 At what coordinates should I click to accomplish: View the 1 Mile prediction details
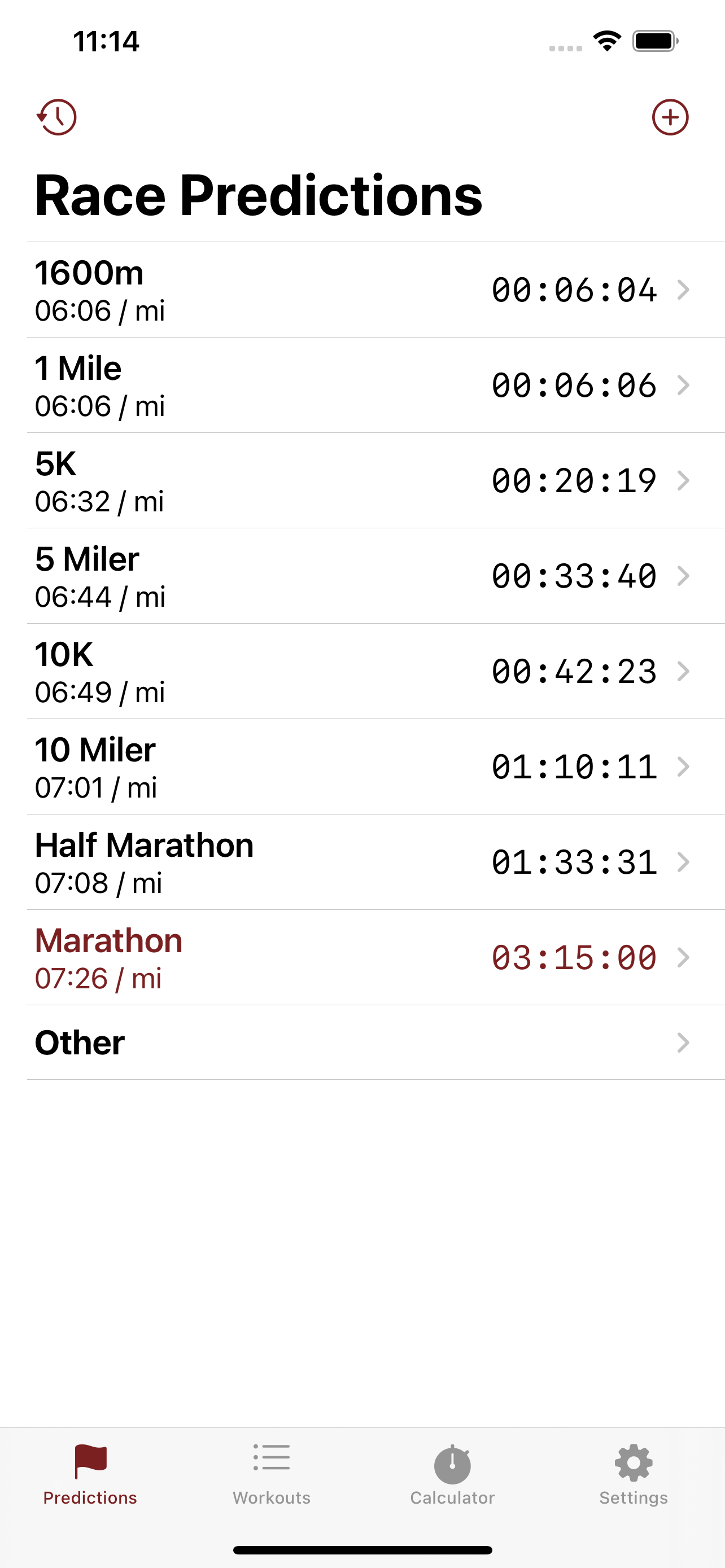point(375,386)
